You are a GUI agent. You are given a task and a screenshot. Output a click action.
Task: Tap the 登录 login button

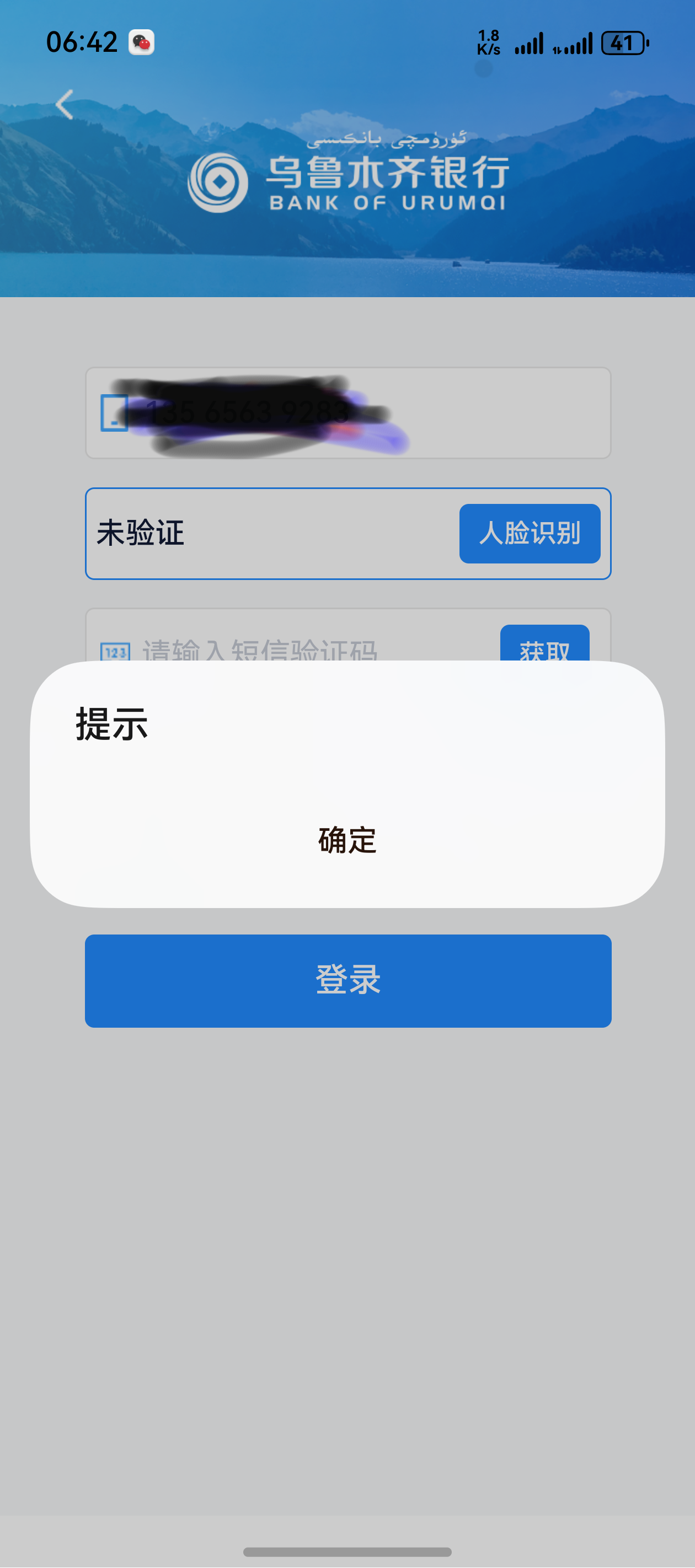pyautogui.click(x=347, y=980)
